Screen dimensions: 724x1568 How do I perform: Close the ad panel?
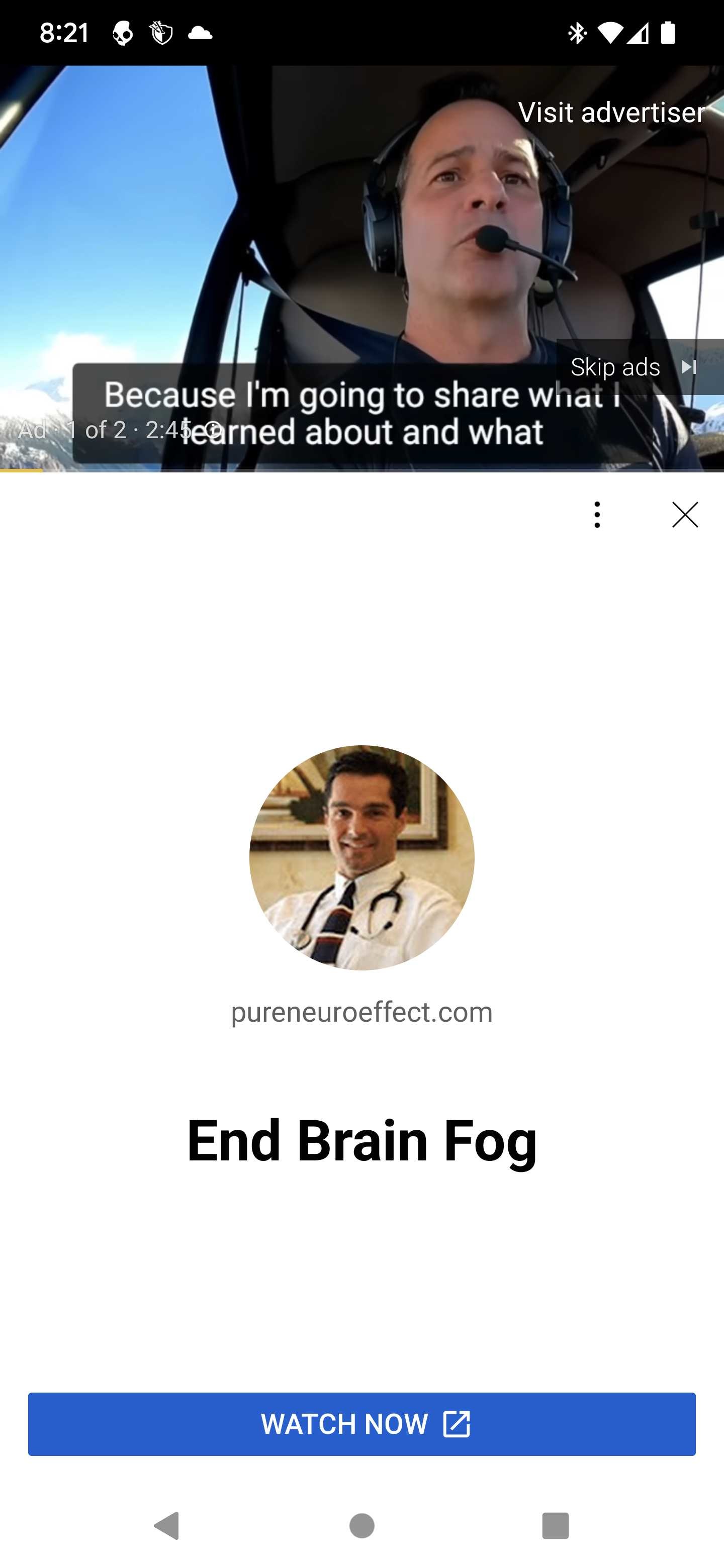tap(685, 515)
